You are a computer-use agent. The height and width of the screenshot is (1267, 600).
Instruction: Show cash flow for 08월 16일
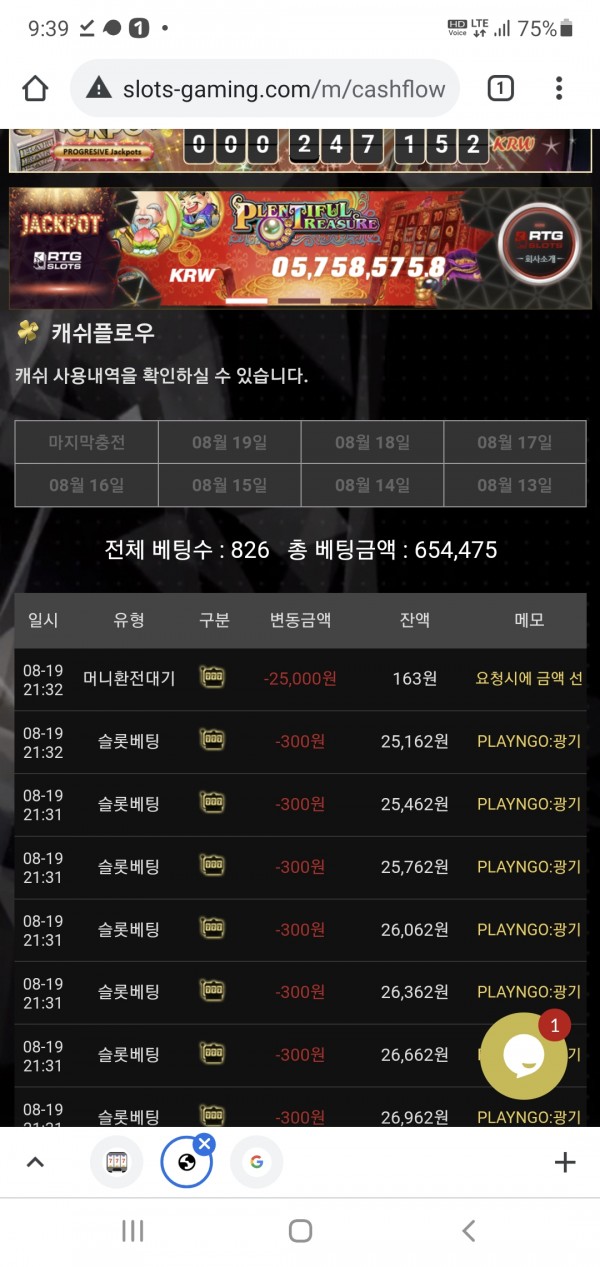[87, 485]
